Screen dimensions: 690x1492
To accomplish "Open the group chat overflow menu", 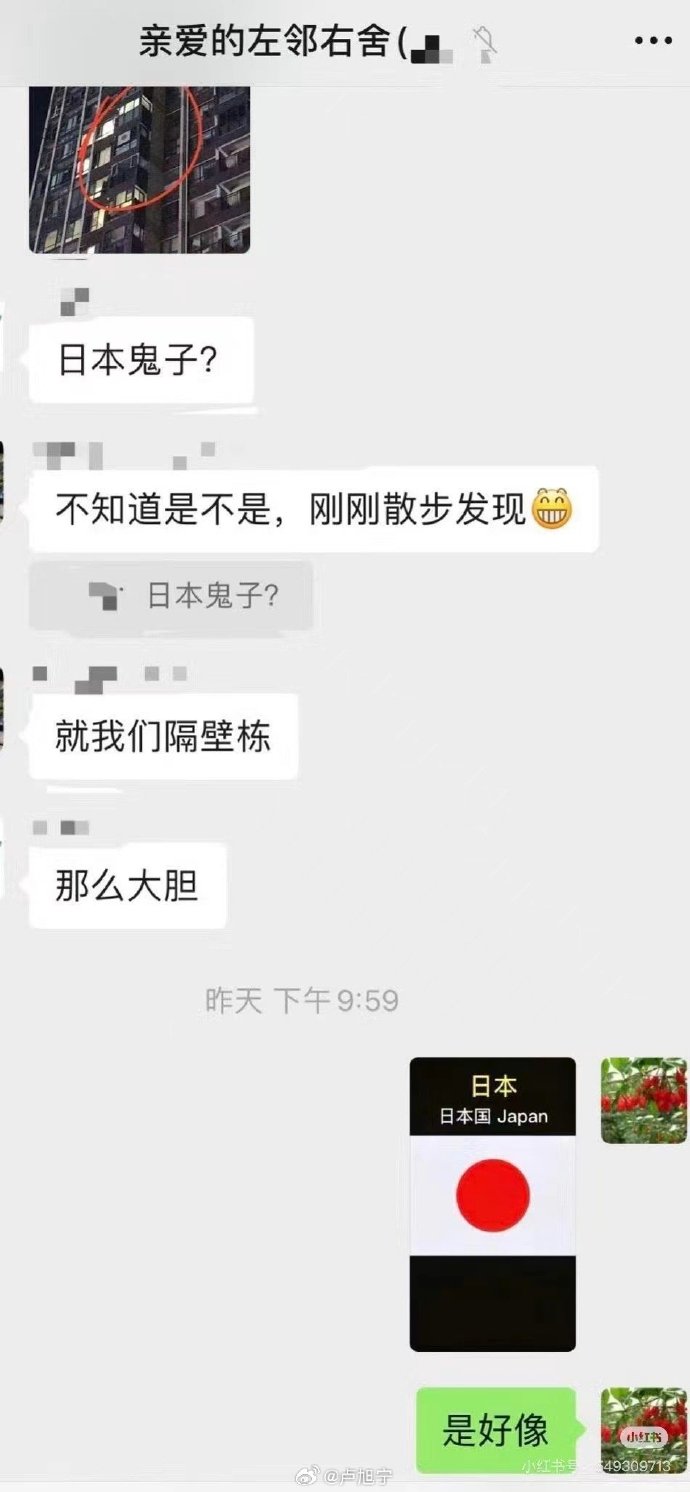I will pyautogui.click(x=653, y=42).
